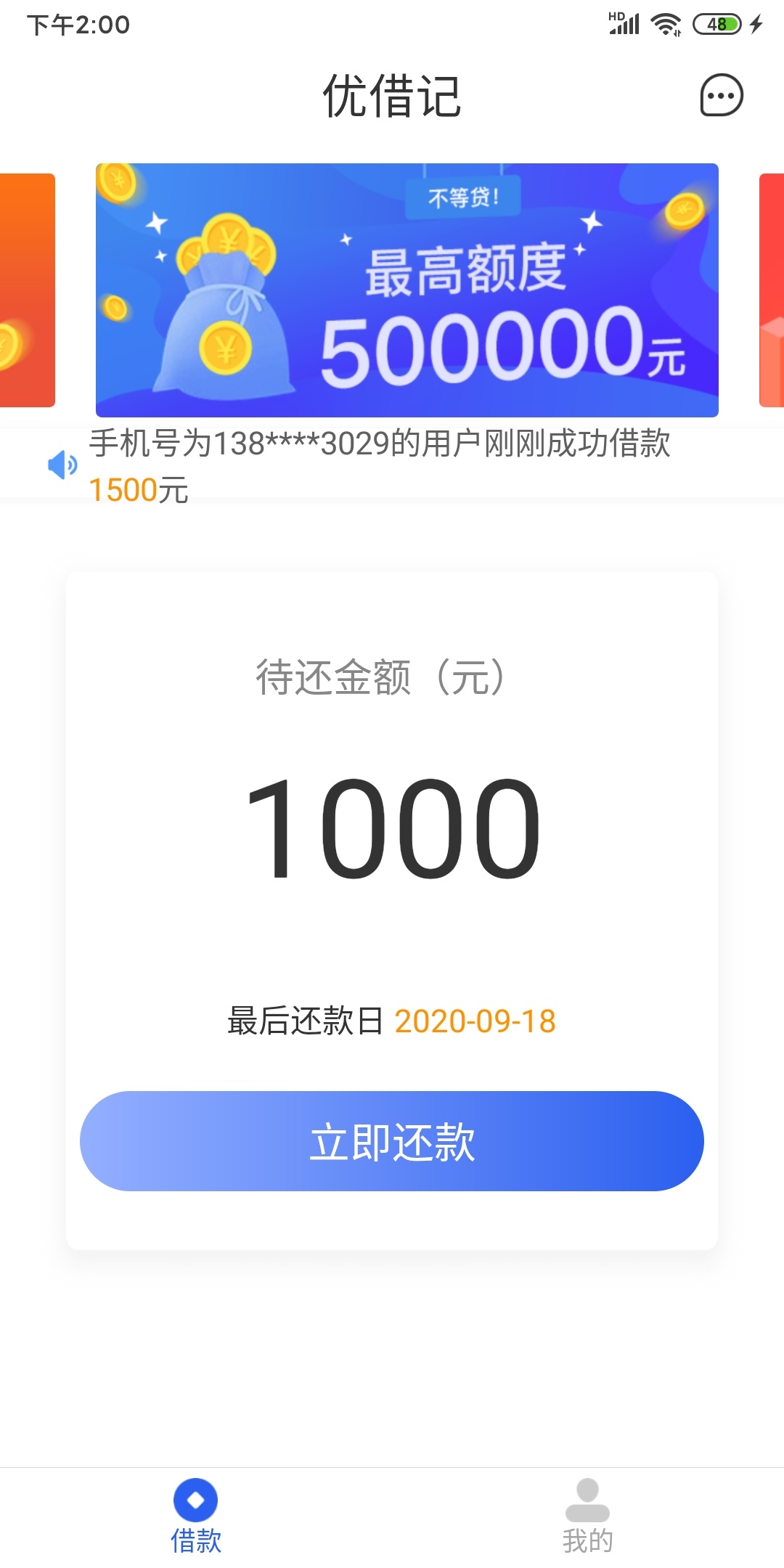Click the Wi-Fi status icon
This screenshot has width=784, height=1568.
665,25
